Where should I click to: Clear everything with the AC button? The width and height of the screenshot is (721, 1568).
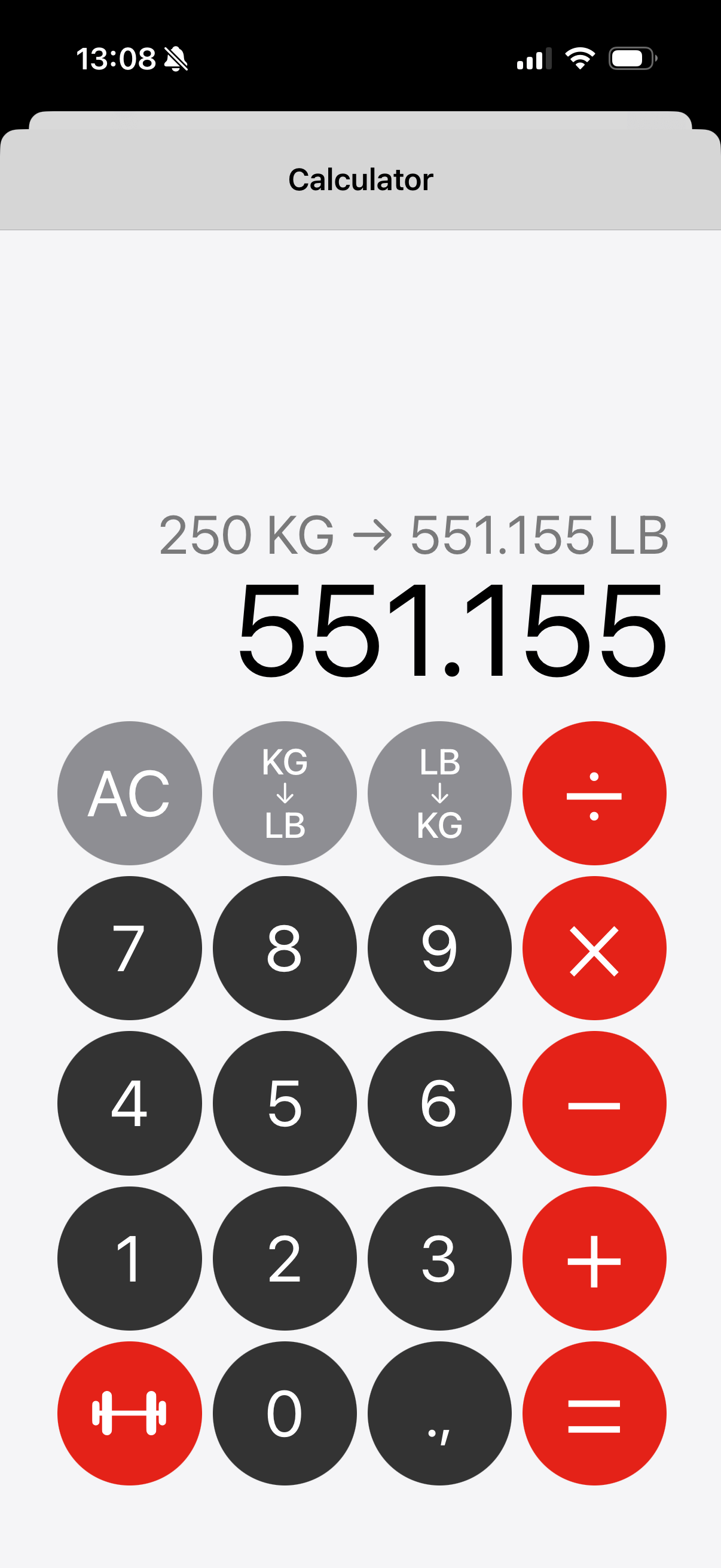129,792
